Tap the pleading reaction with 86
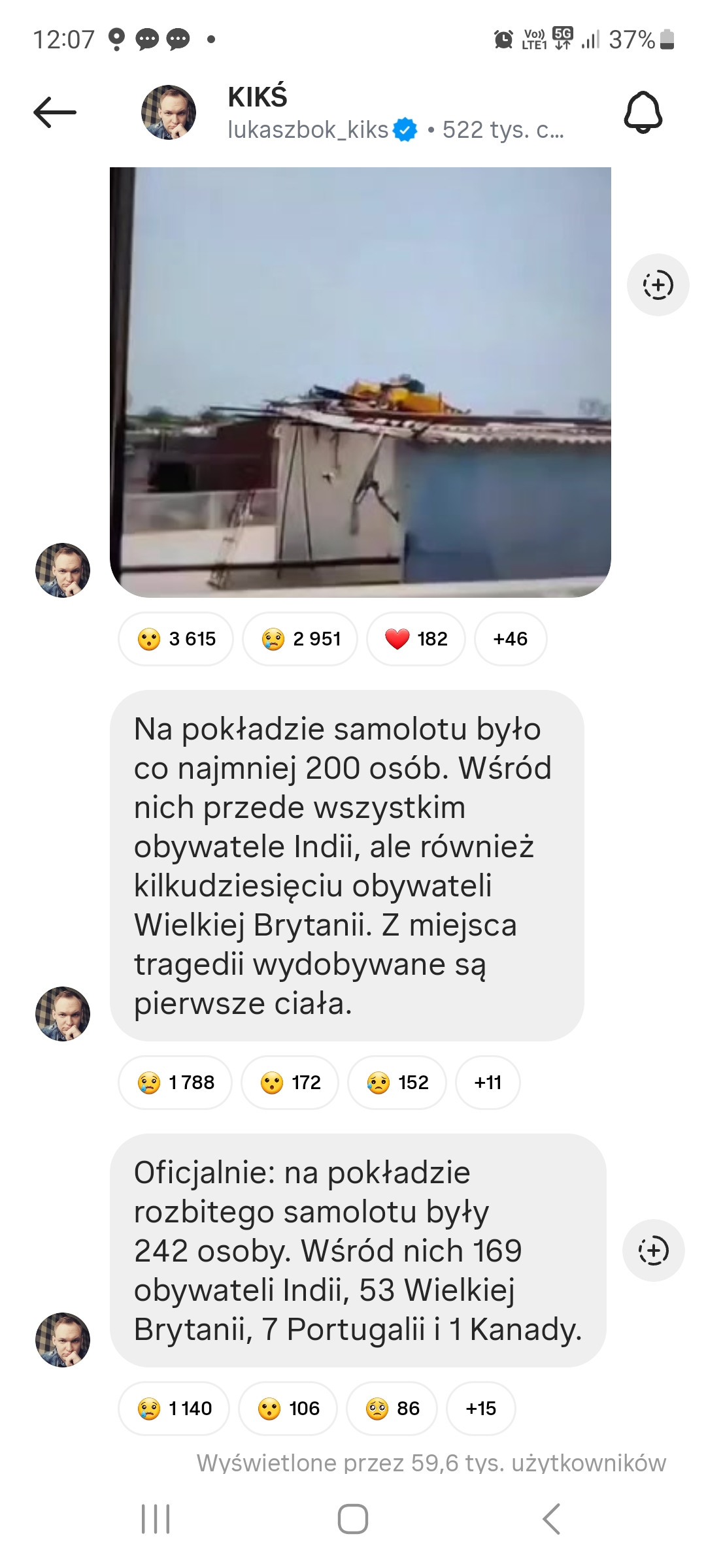 pyautogui.click(x=392, y=1409)
